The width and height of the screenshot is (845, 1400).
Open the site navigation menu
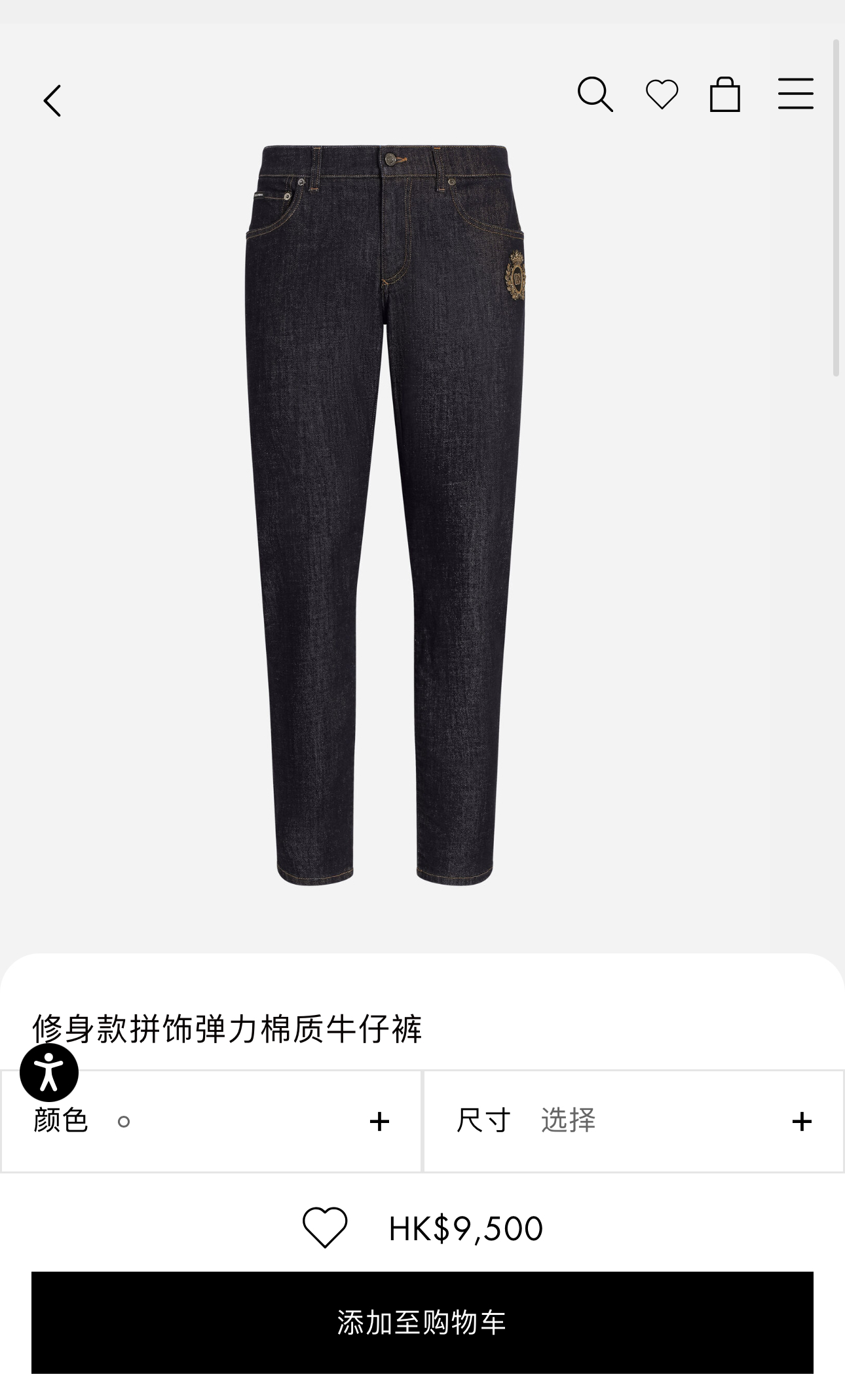pos(795,94)
